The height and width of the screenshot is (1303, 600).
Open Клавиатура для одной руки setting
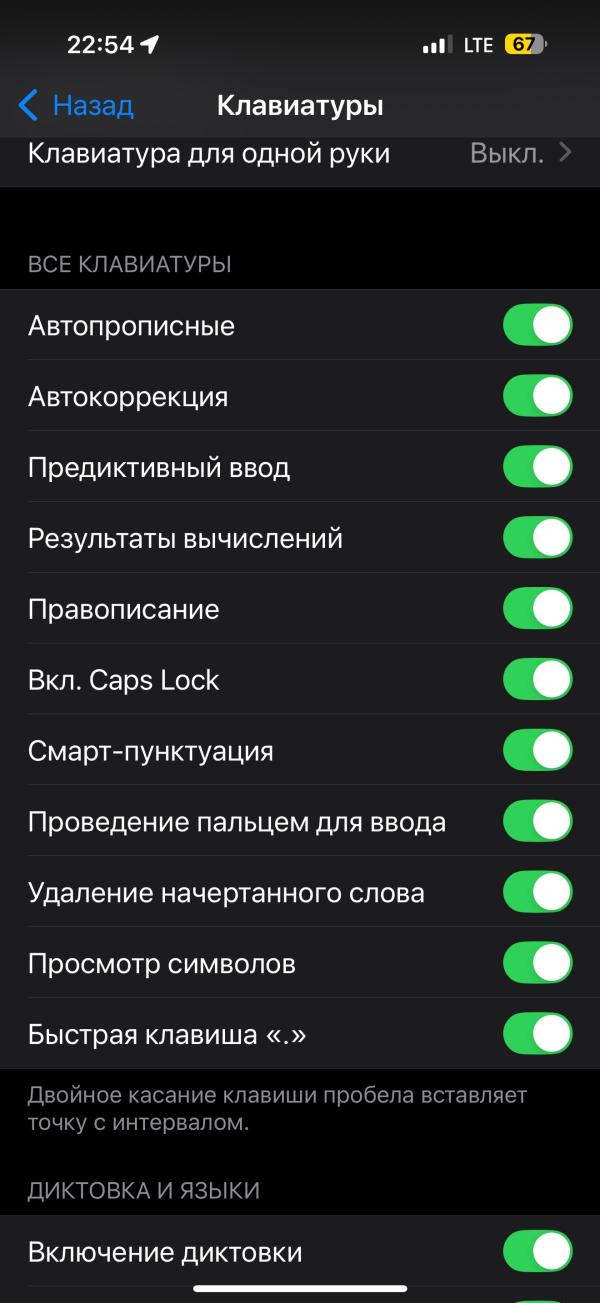300,154
